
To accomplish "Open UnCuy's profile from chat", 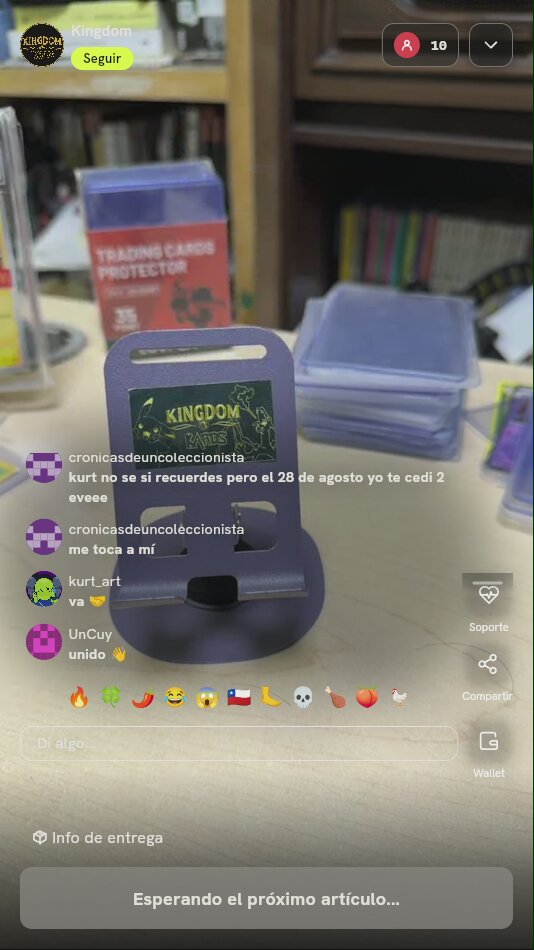I will (x=44, y=642).
